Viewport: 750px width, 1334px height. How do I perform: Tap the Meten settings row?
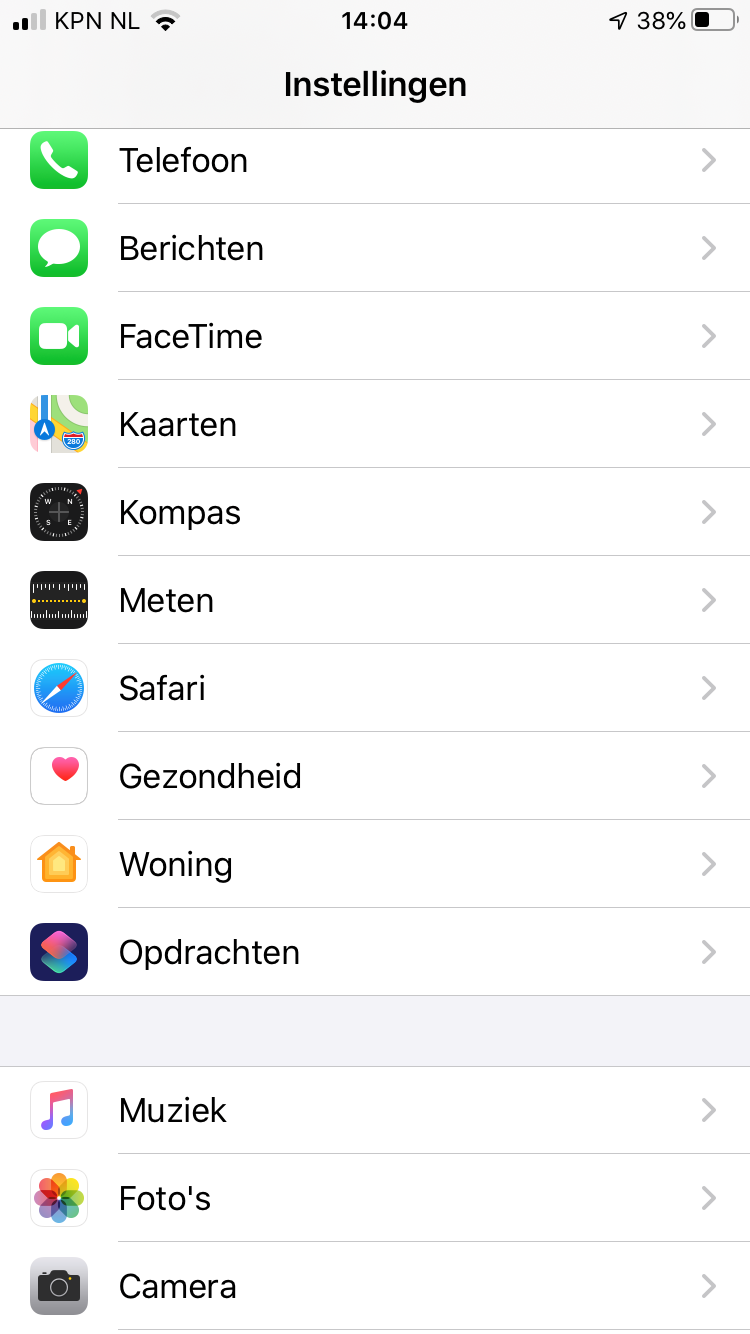[x=375, y=600]
